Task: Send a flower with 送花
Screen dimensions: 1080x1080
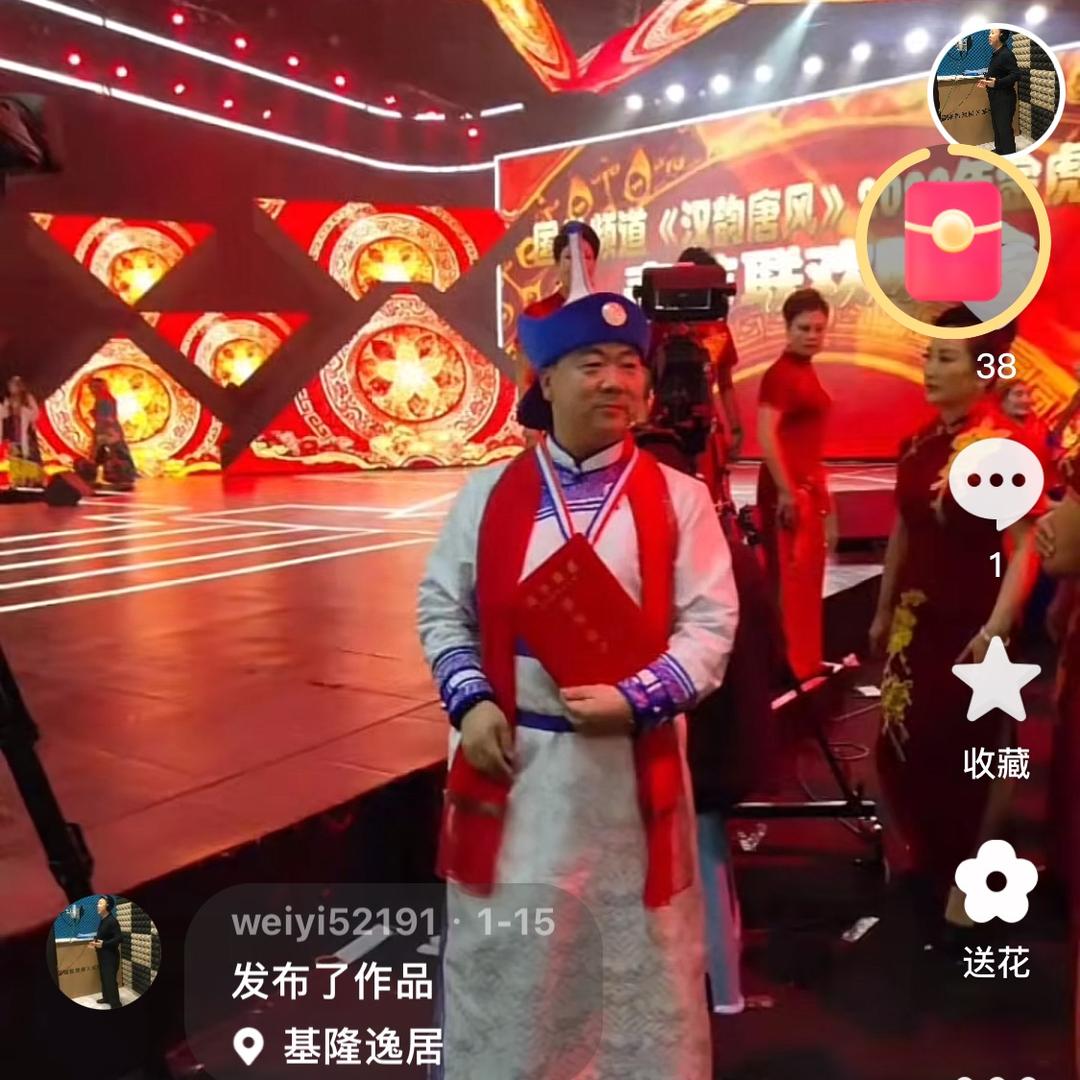Action: coord(996,882)
